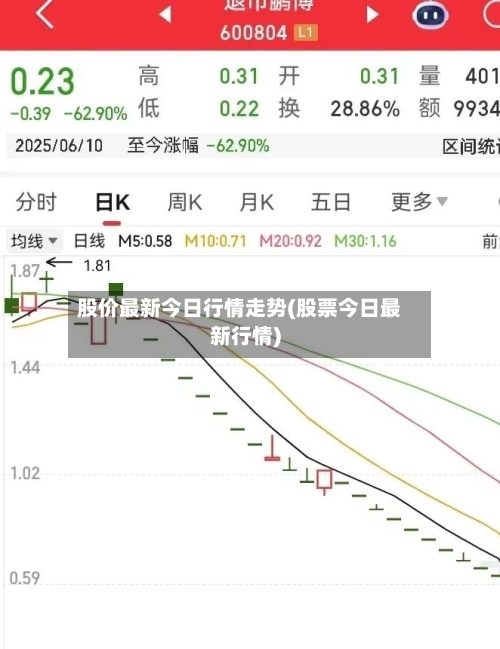500x649 pixels.
Task: Open the robot assistant icon
Action: pyautogui.click(x=430, y=16)
